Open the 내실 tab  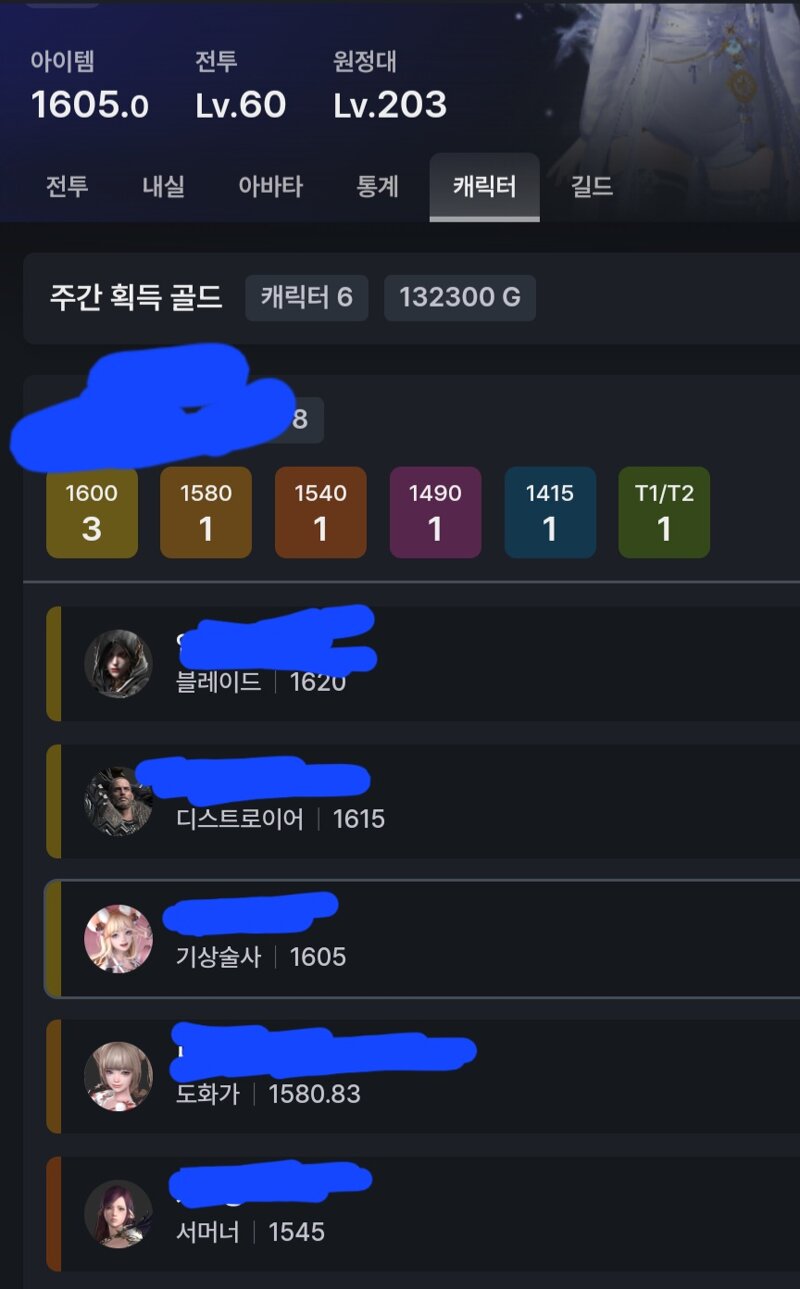(163, 187)
